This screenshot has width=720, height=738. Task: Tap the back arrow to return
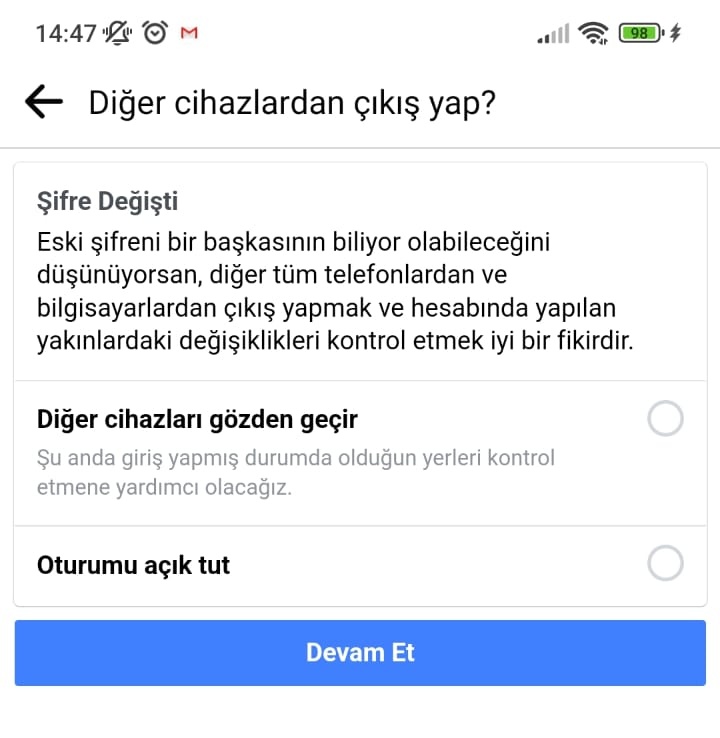[x=42, y=100]
